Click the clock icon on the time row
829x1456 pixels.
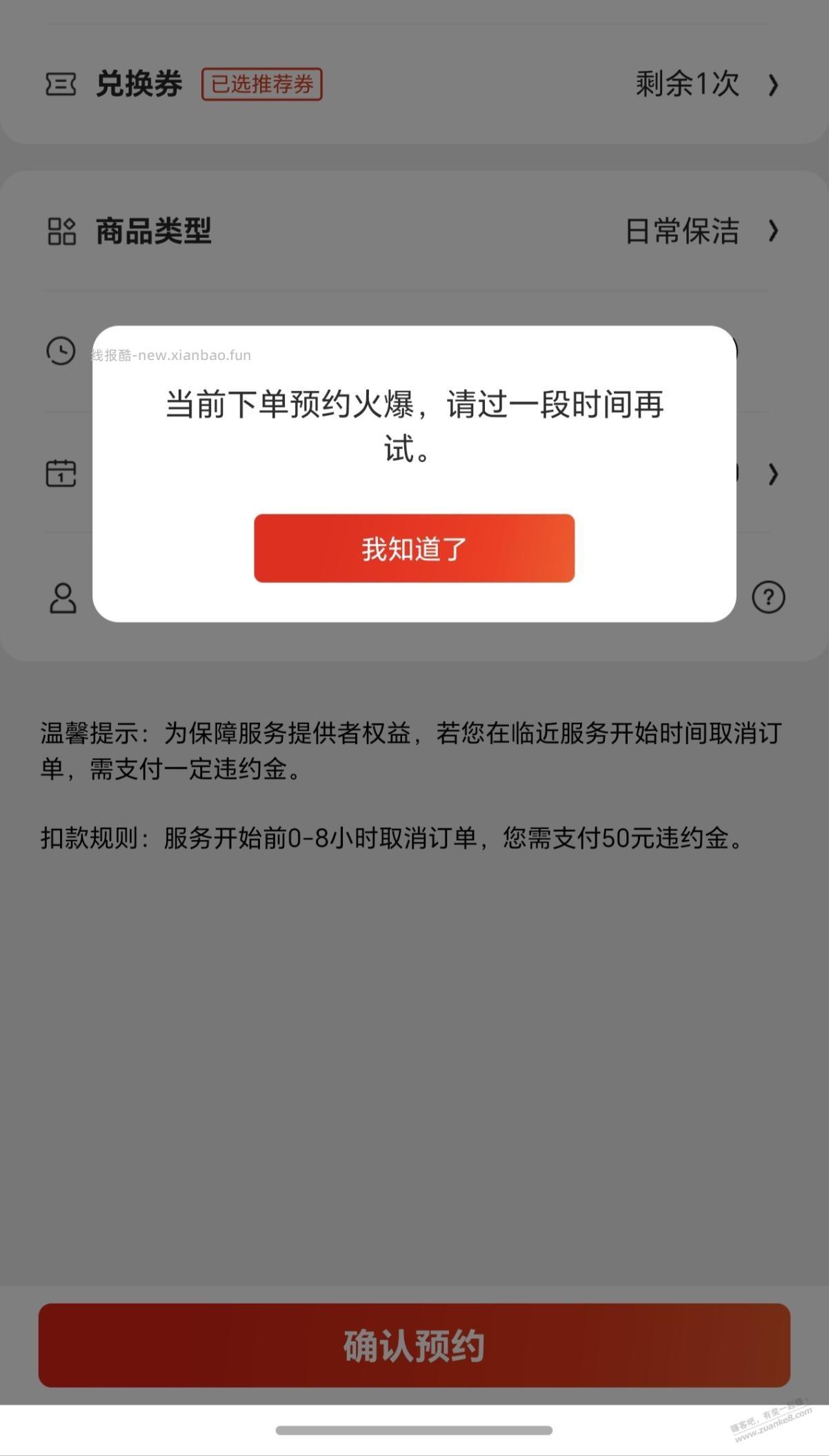[61, 350]
